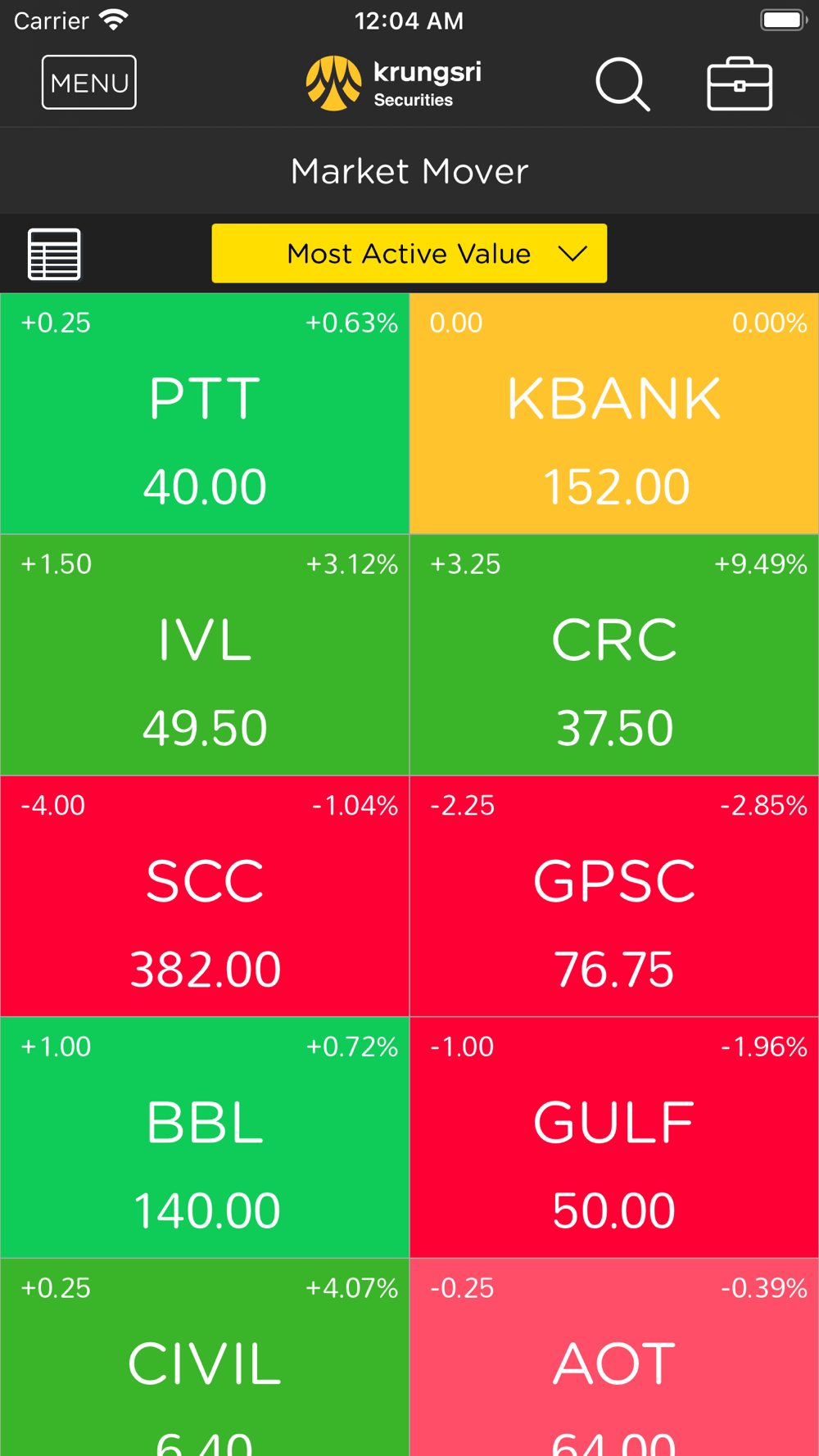Open SCC stock quote

(x=205, y=897)
